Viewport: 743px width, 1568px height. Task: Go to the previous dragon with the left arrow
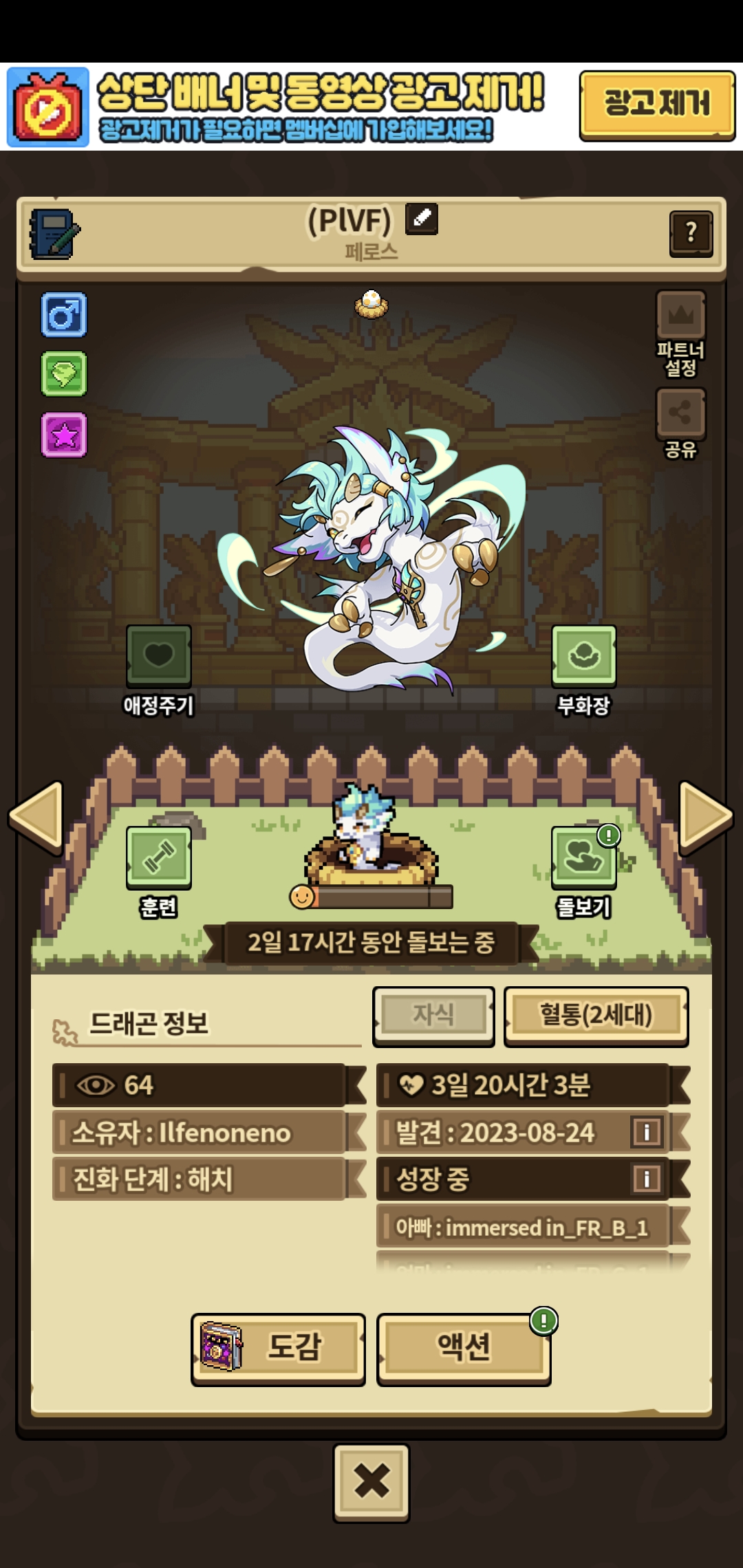point(36,816)
